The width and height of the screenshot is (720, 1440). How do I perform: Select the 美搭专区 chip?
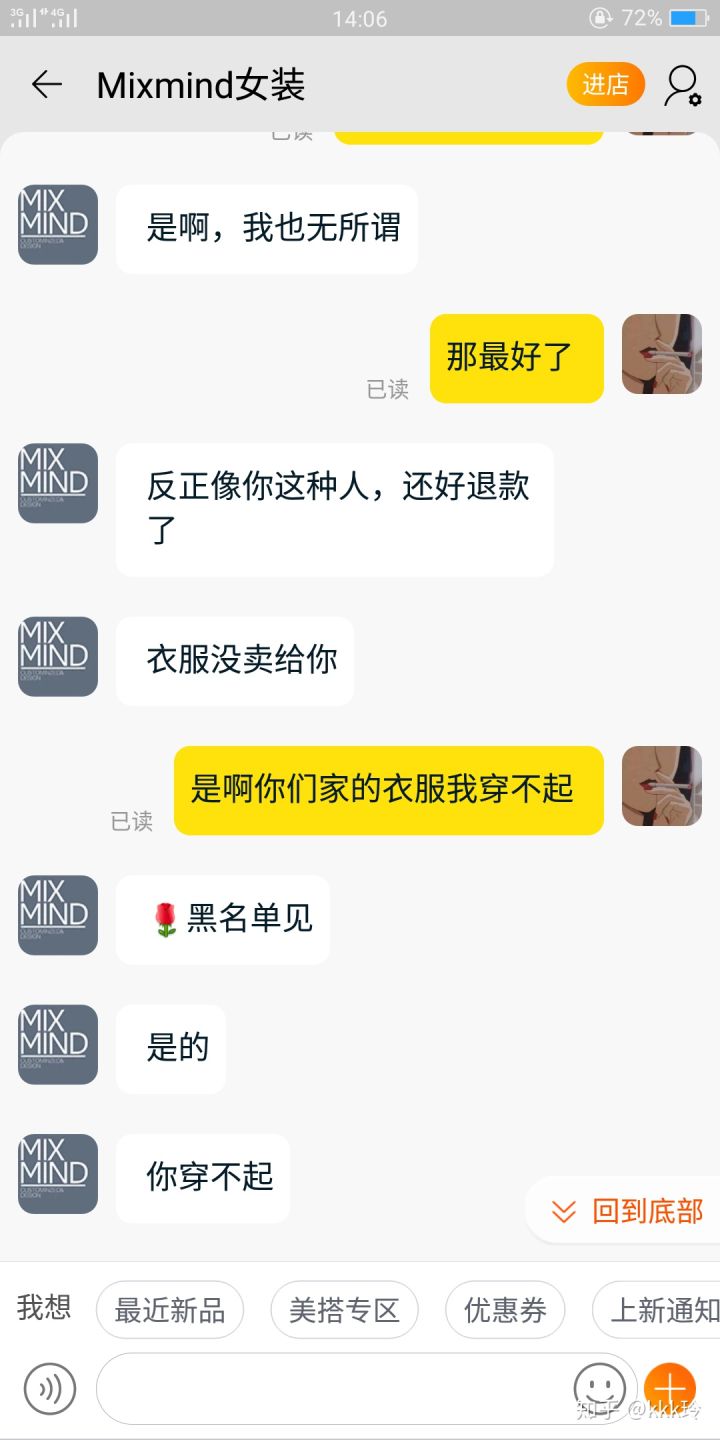click(x=344, y=1310)
